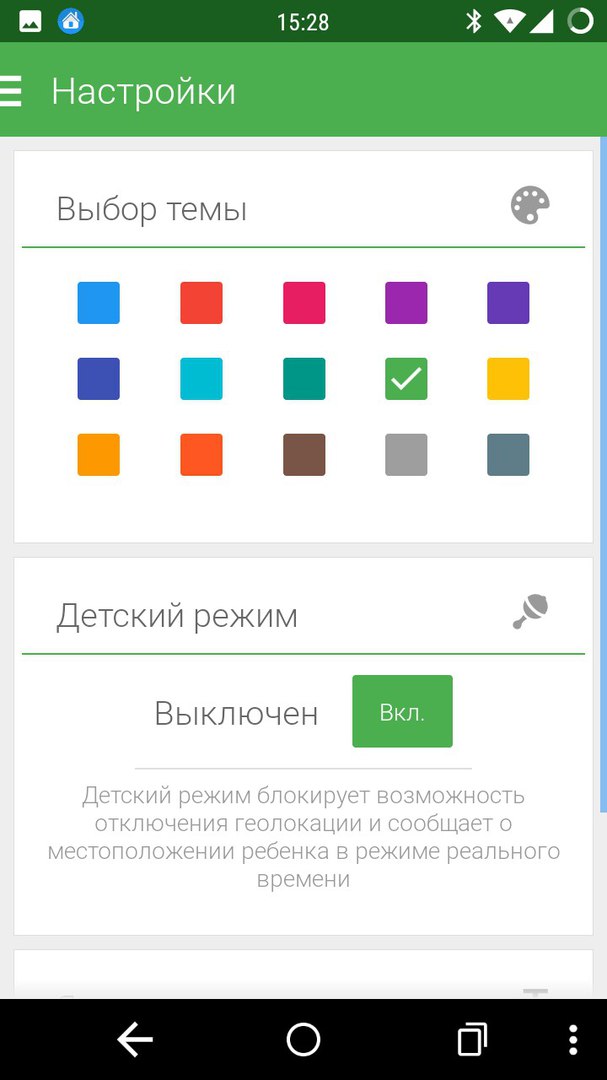Viewport: 607px width, 1080px height.
Task: Select the purple theme color
Action: (x=406, y=303)
